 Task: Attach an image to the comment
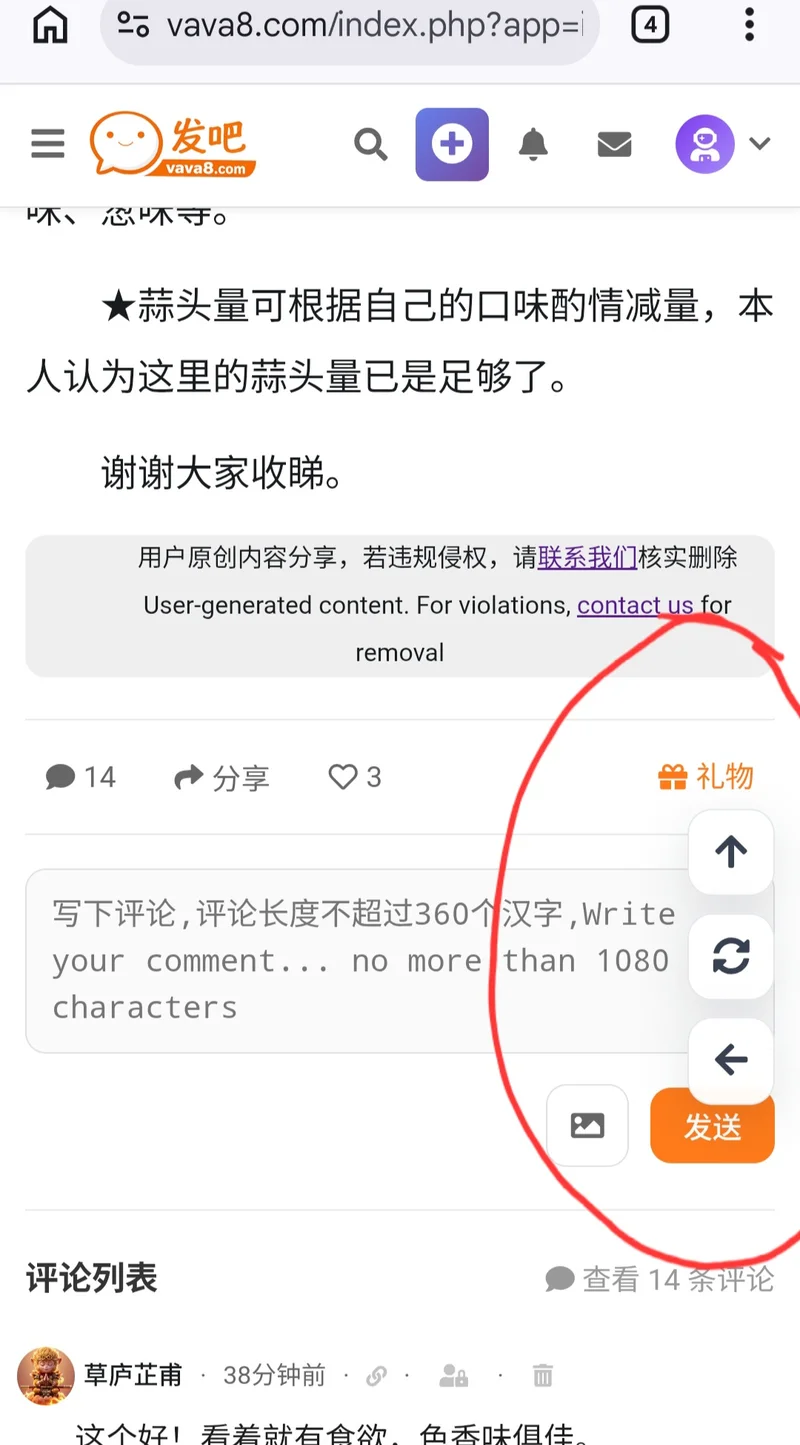point(587,1126)
